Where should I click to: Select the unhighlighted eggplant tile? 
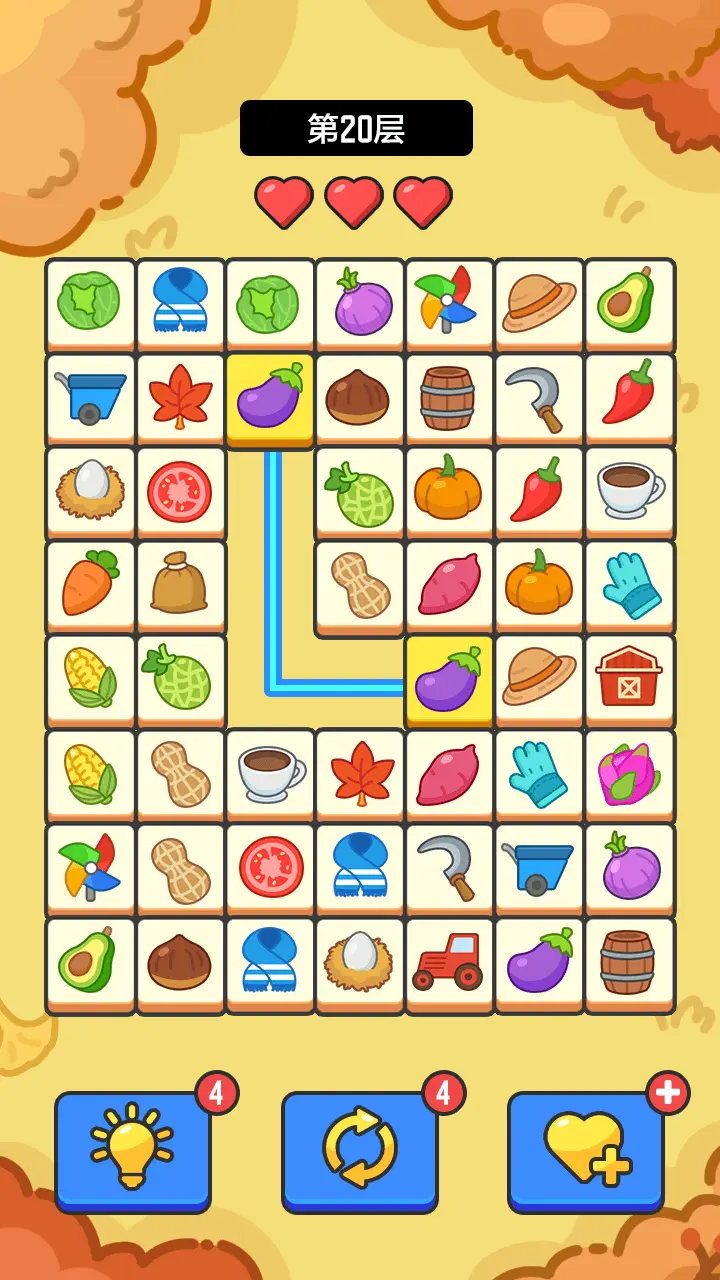click(539, 965)
